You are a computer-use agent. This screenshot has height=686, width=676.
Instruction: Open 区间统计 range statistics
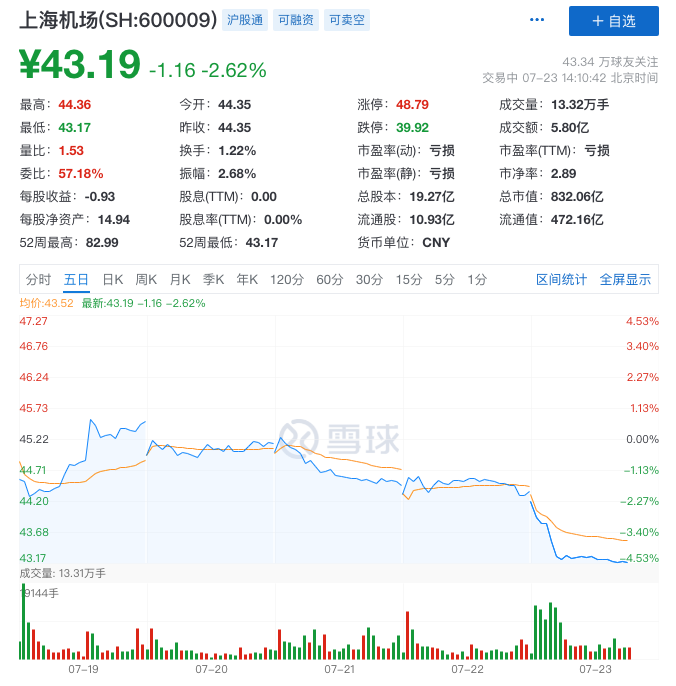[561, 279]
